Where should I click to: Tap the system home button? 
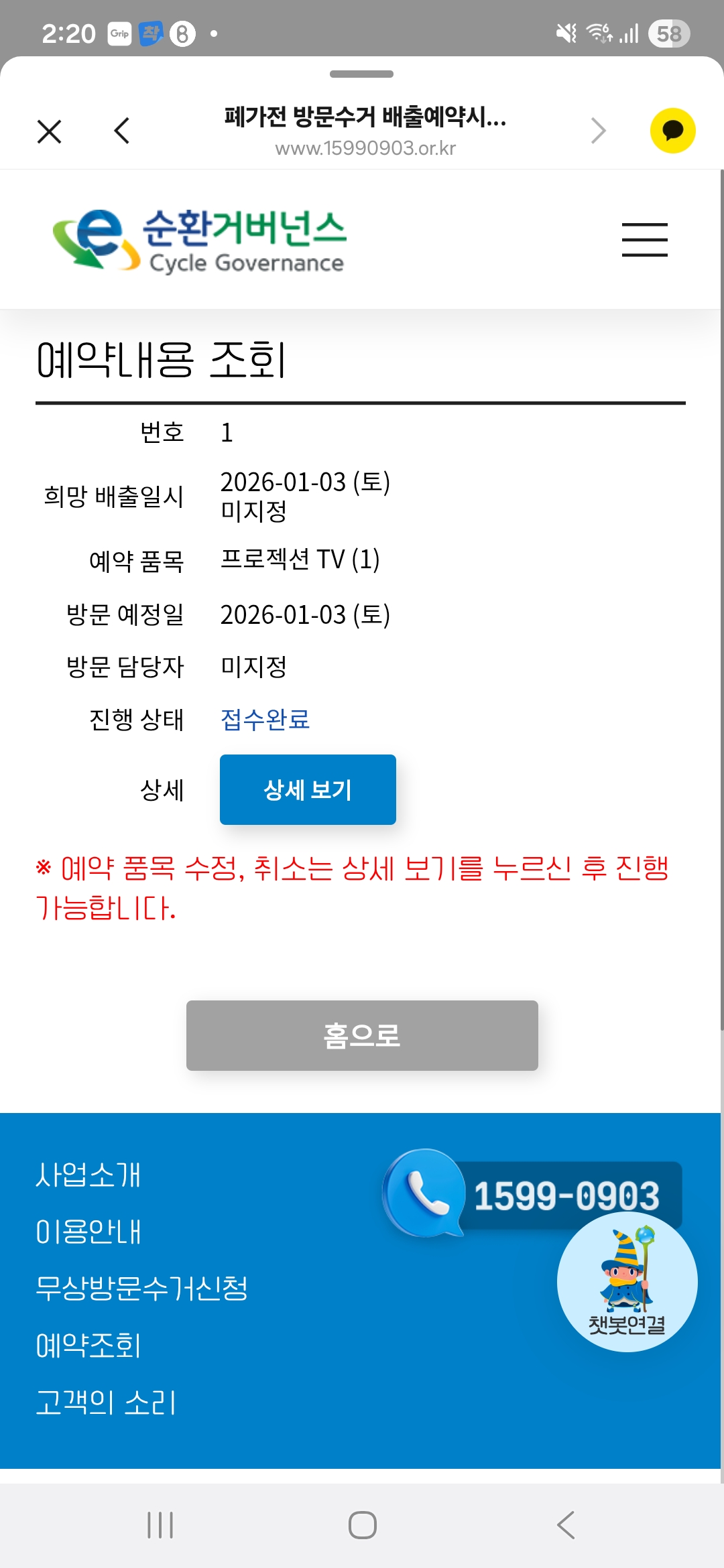coord(362,1525)
